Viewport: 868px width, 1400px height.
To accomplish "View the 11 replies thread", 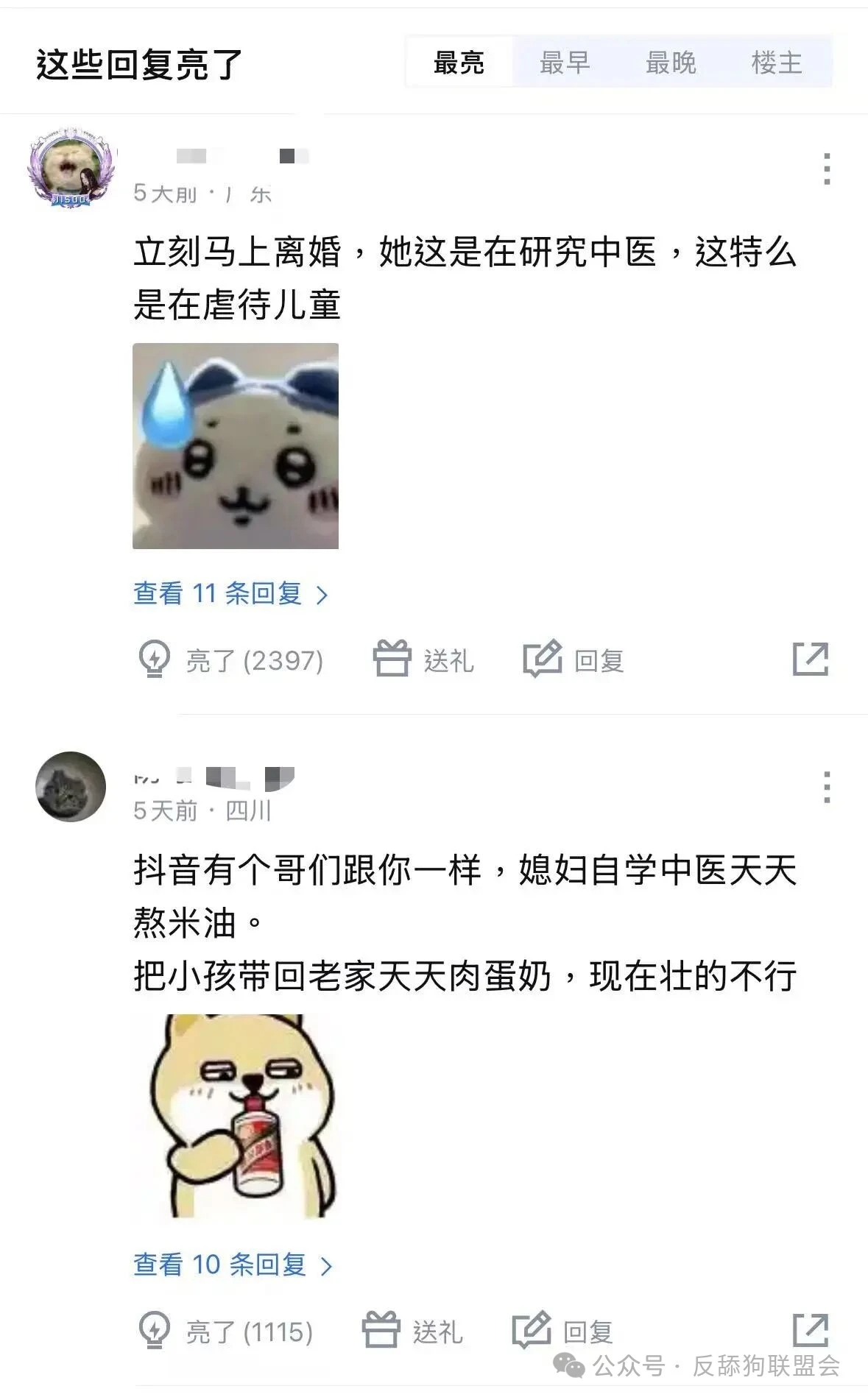I will (230, 593).
